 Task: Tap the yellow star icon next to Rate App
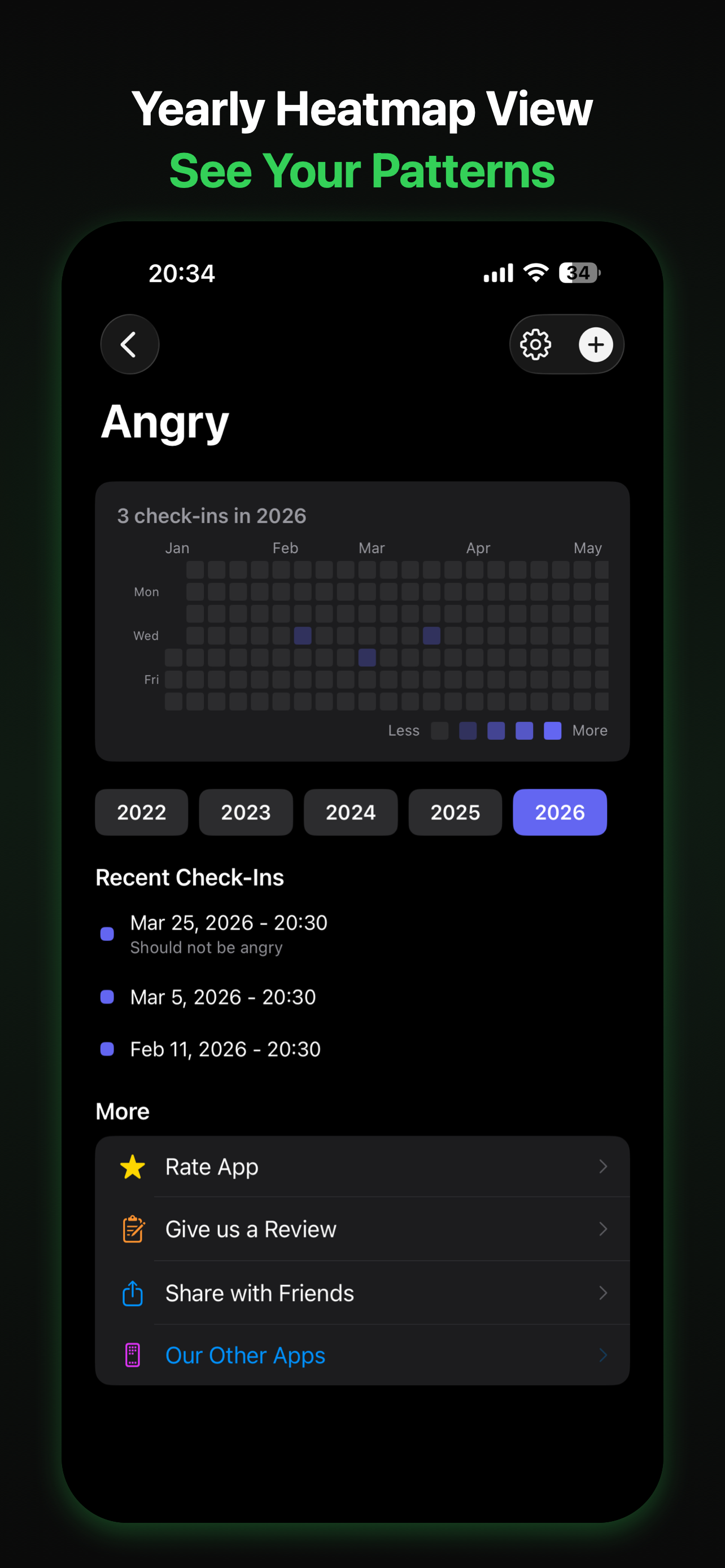(133, 1166)
